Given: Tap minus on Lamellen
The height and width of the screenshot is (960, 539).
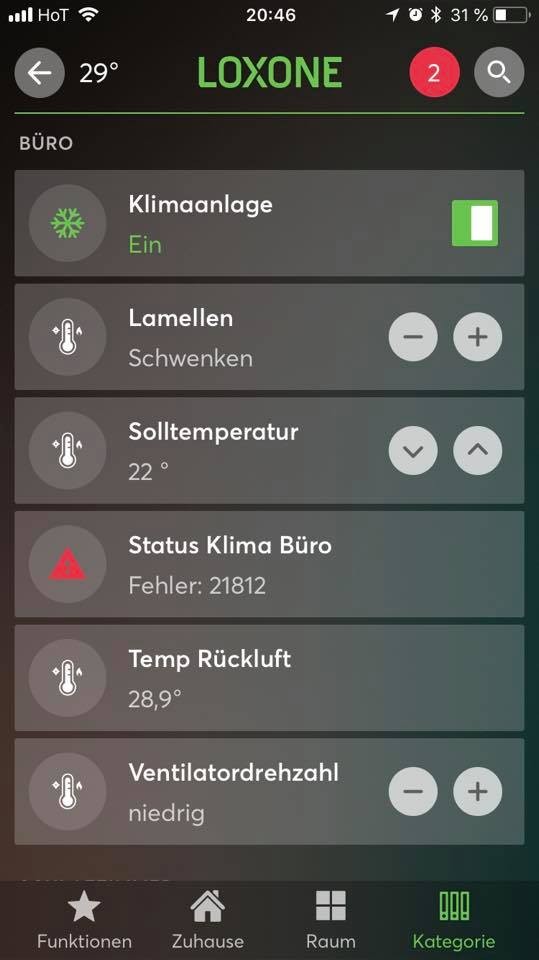Looking at the screenshot, I should click(x=413, y=337).
